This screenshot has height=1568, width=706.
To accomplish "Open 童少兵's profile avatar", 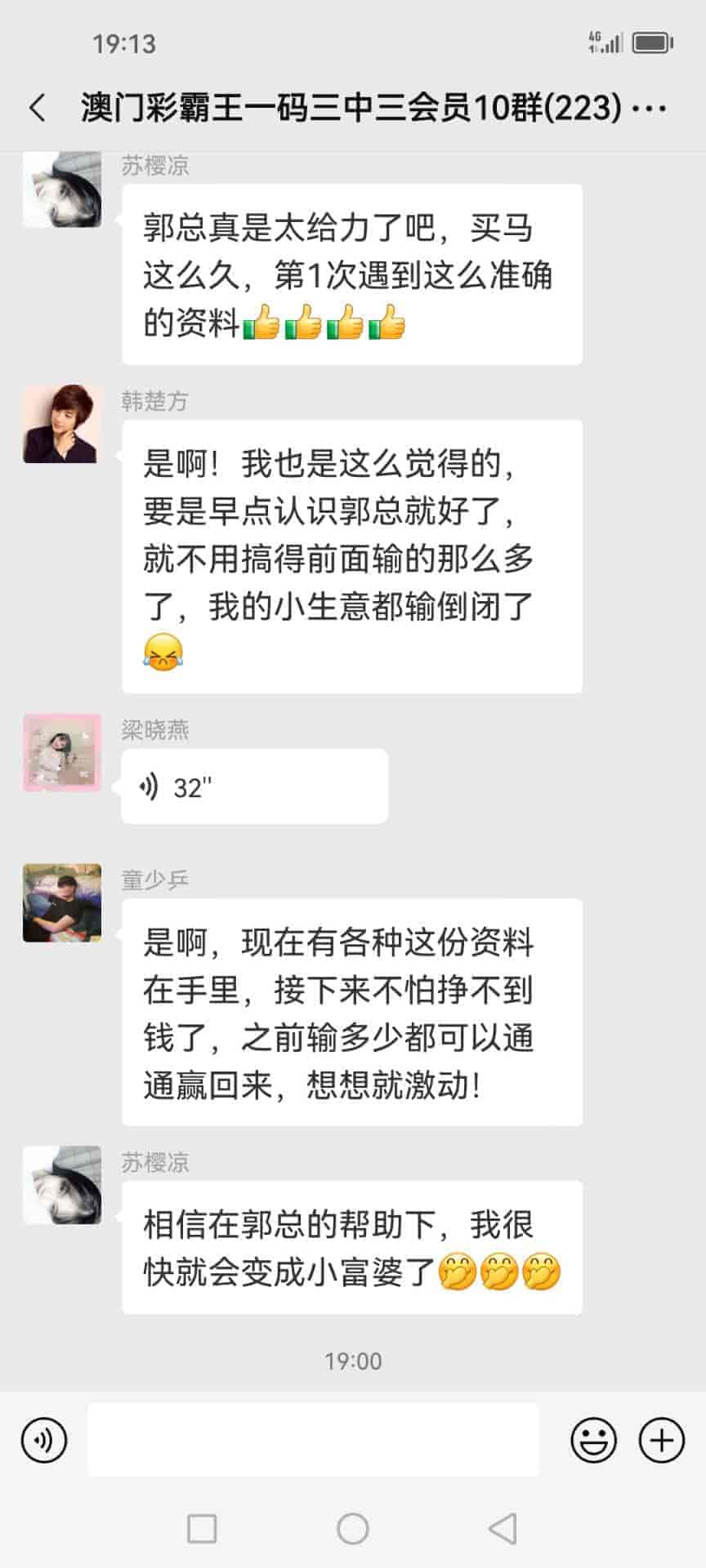I will click(62, 903).
